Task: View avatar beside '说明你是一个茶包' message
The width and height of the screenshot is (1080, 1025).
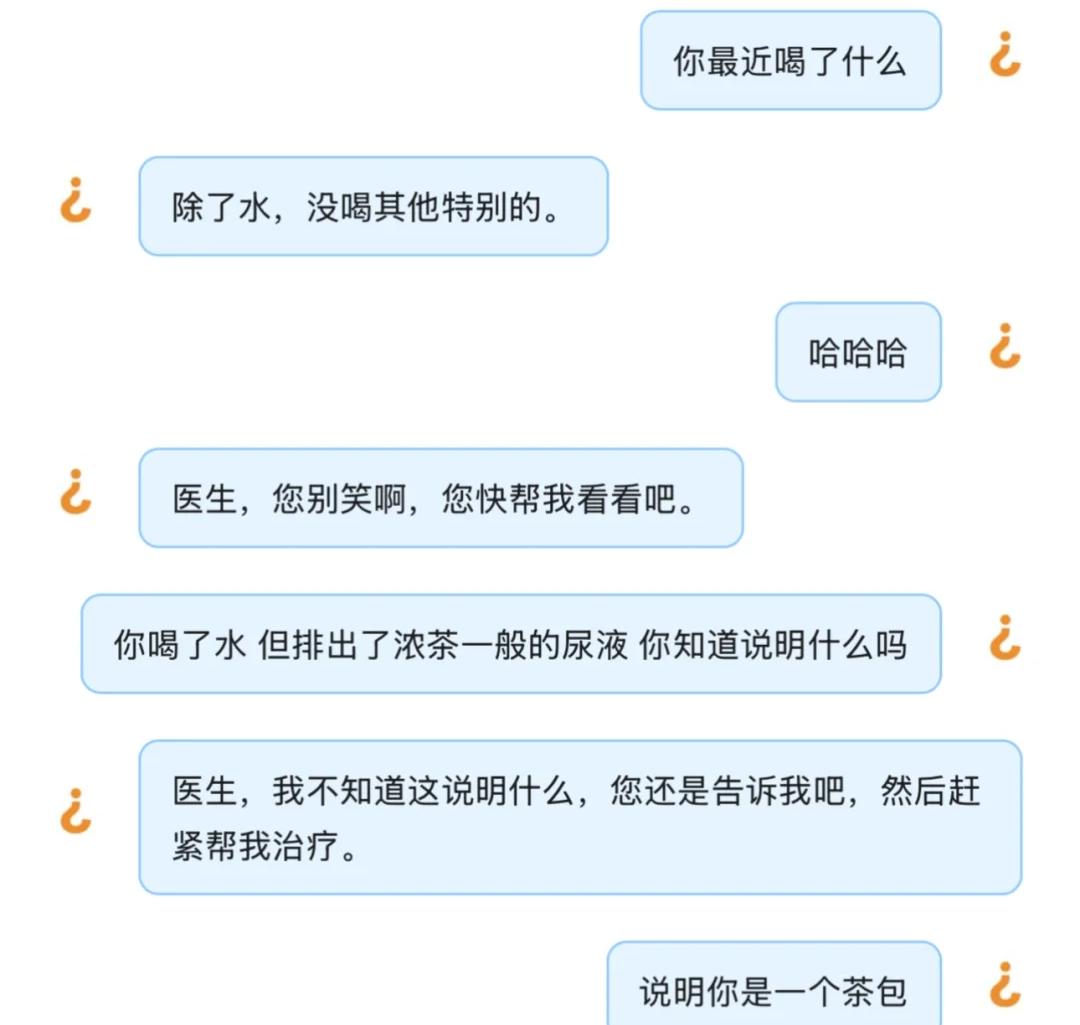Action: click(1004, 984)
